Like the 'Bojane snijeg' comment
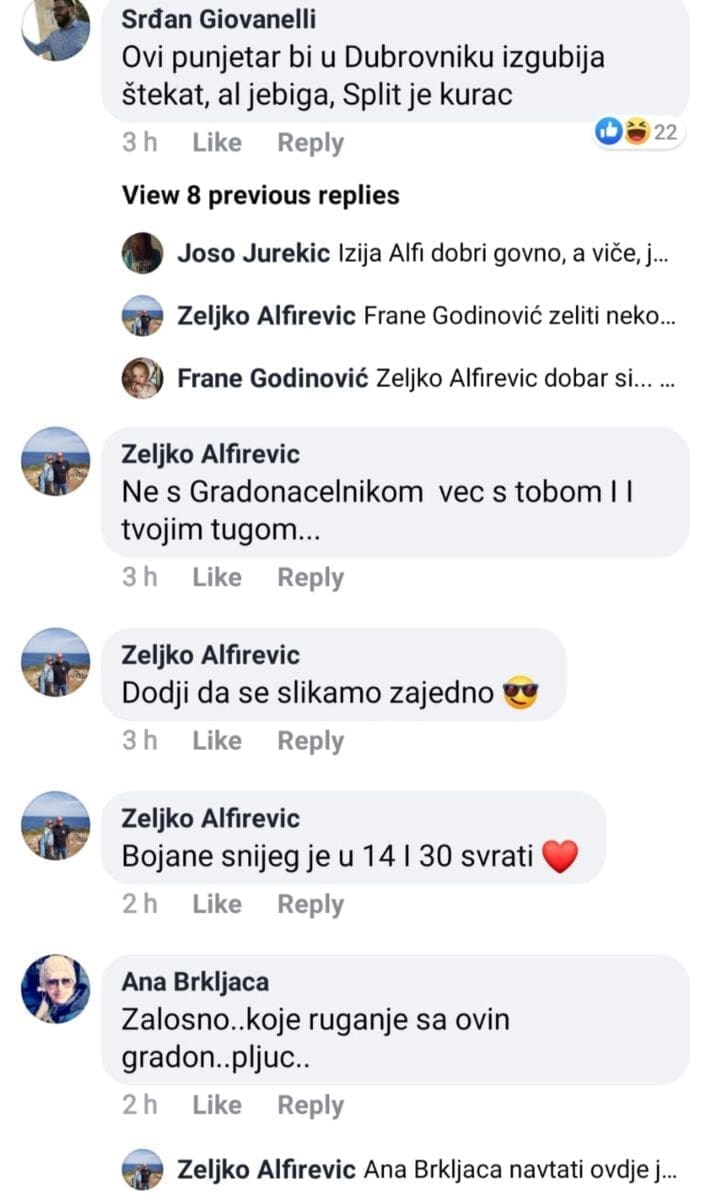This screenshot has height=1200, width=711. (x=217, y=904)
